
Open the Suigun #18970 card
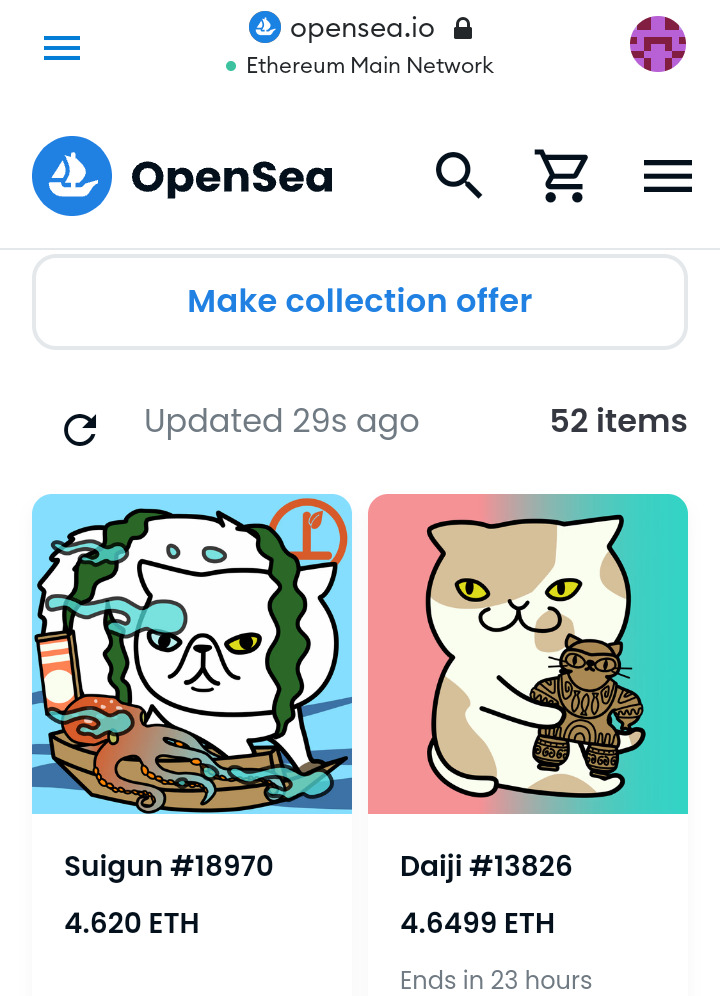click(x=192, y=700)
